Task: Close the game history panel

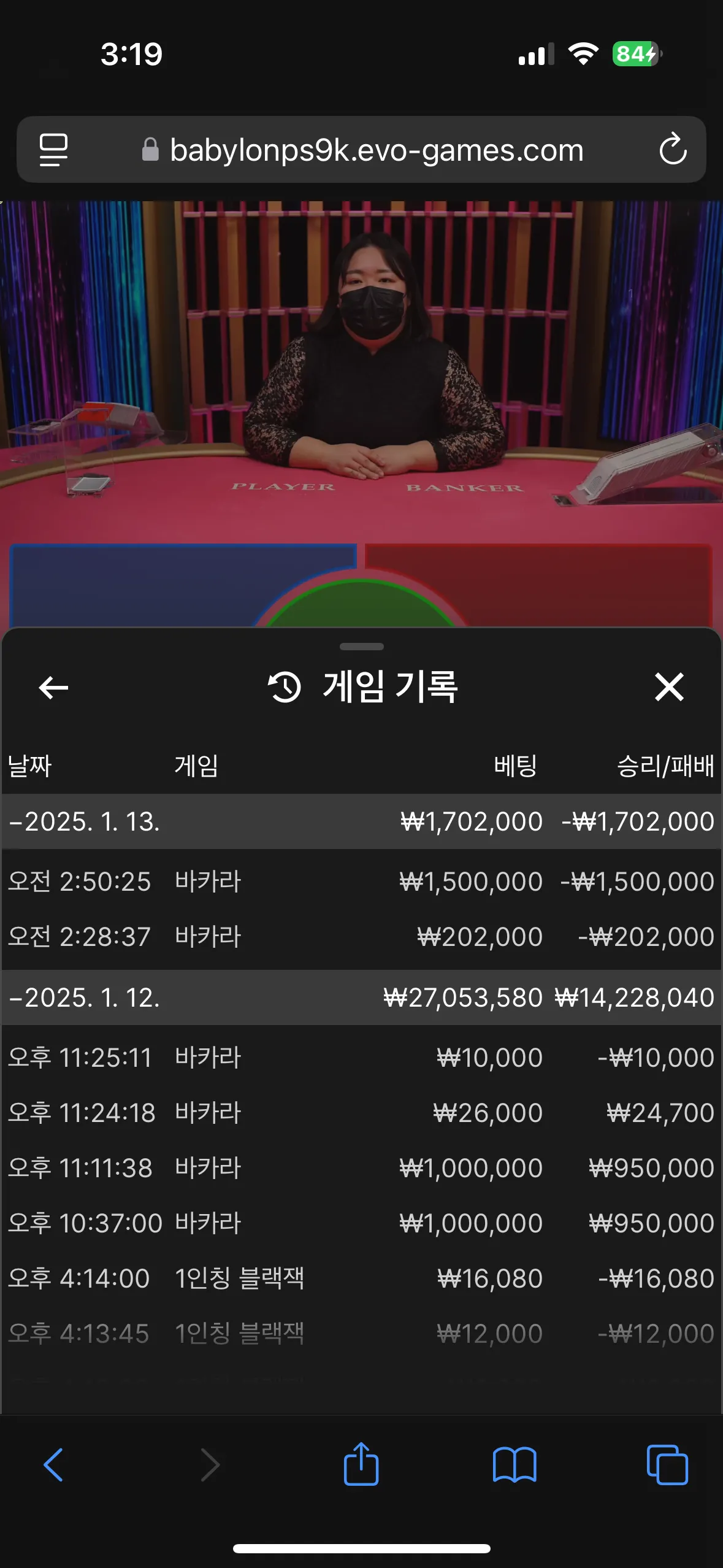Action: point(669,687)
